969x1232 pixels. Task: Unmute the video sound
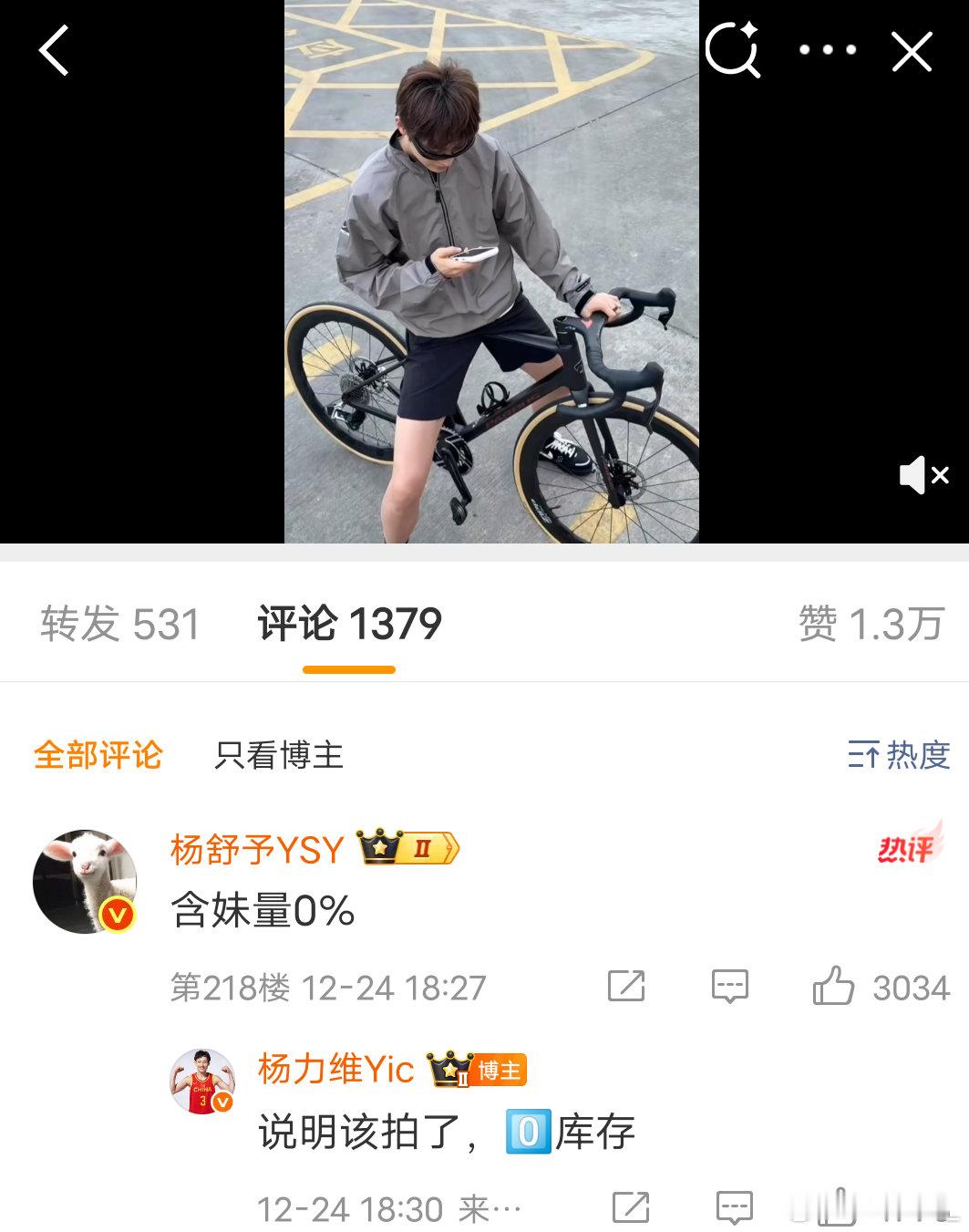[923, 474]
